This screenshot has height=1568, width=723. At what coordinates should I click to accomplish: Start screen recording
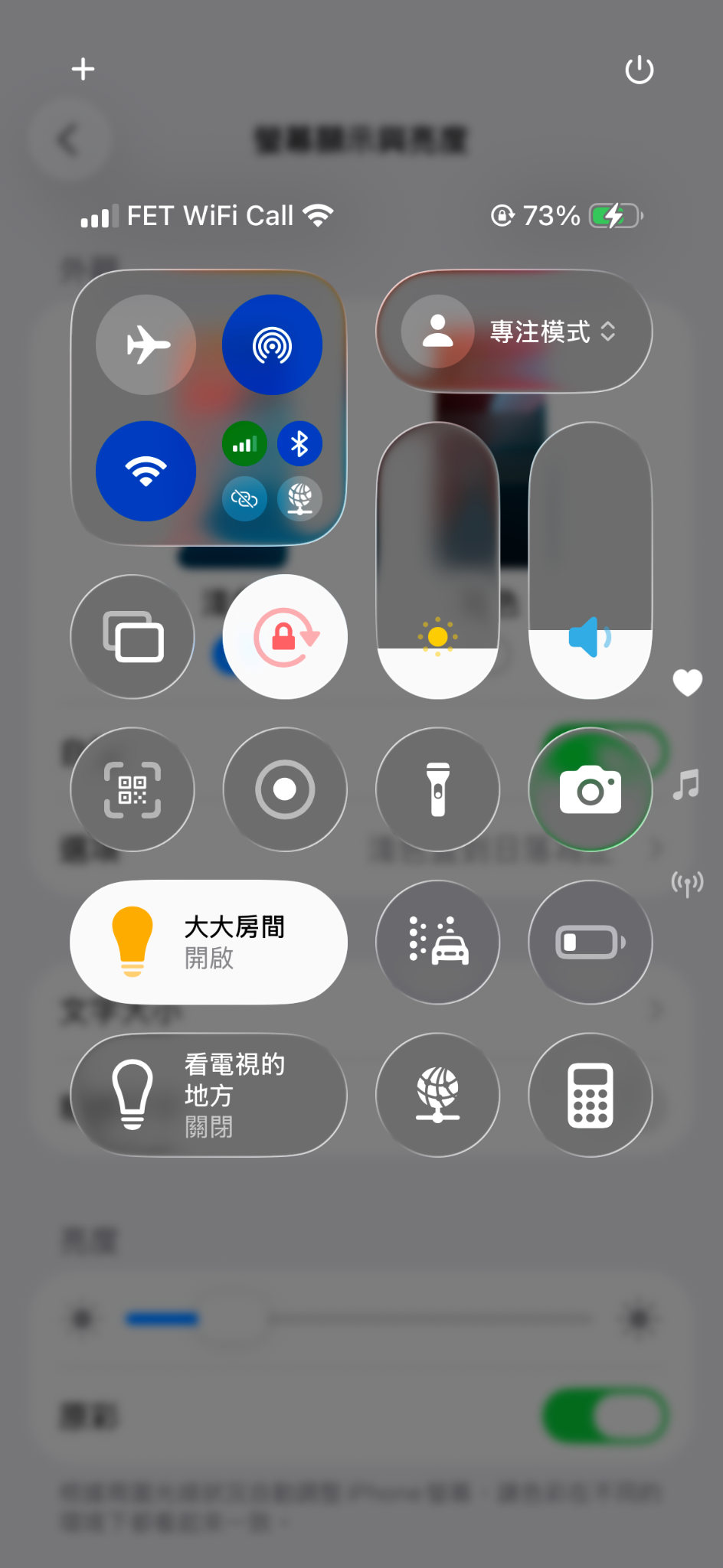pyautogui.click(x=285, y=789)
